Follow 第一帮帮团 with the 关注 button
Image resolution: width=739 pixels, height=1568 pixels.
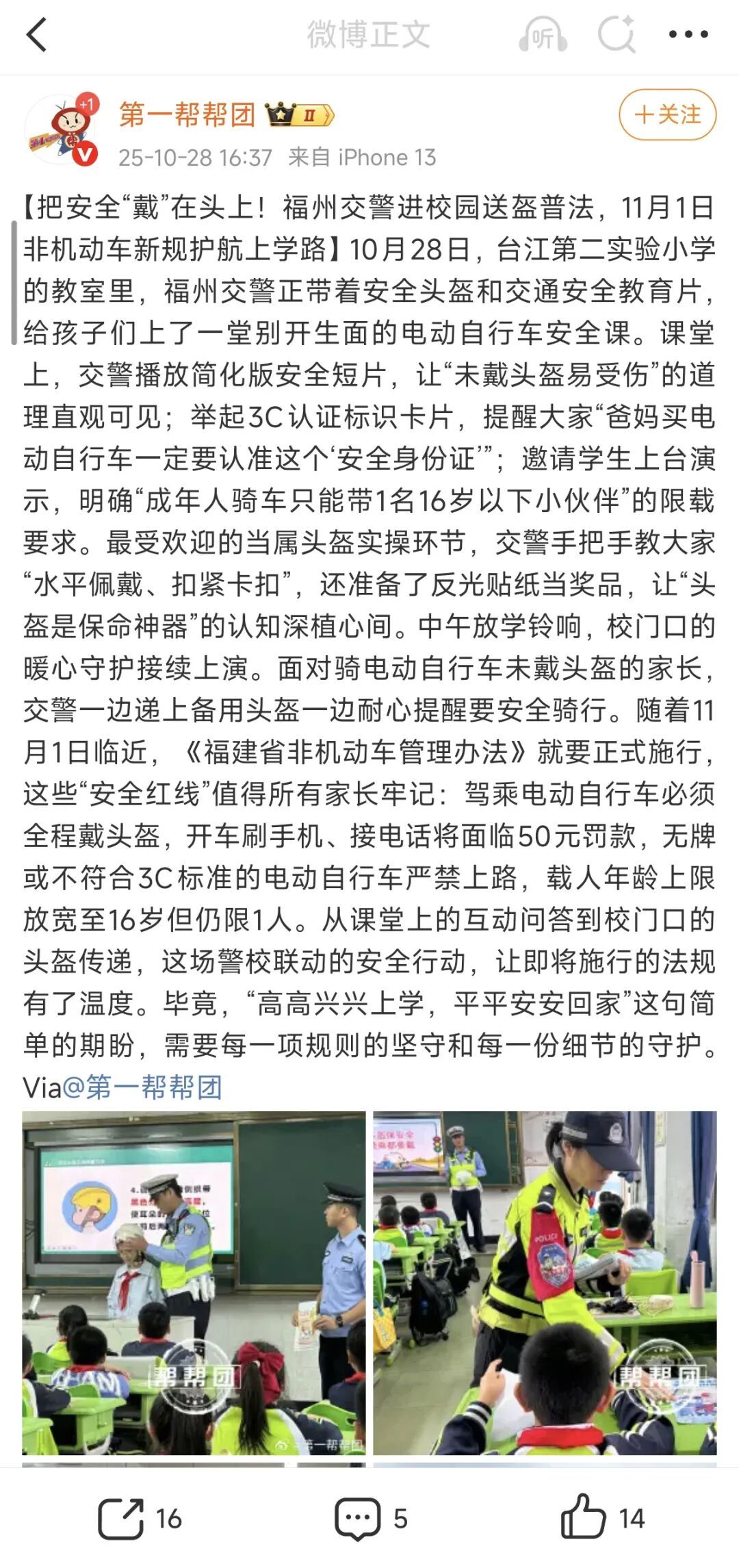pyautogui.click(x=667, y=114)
